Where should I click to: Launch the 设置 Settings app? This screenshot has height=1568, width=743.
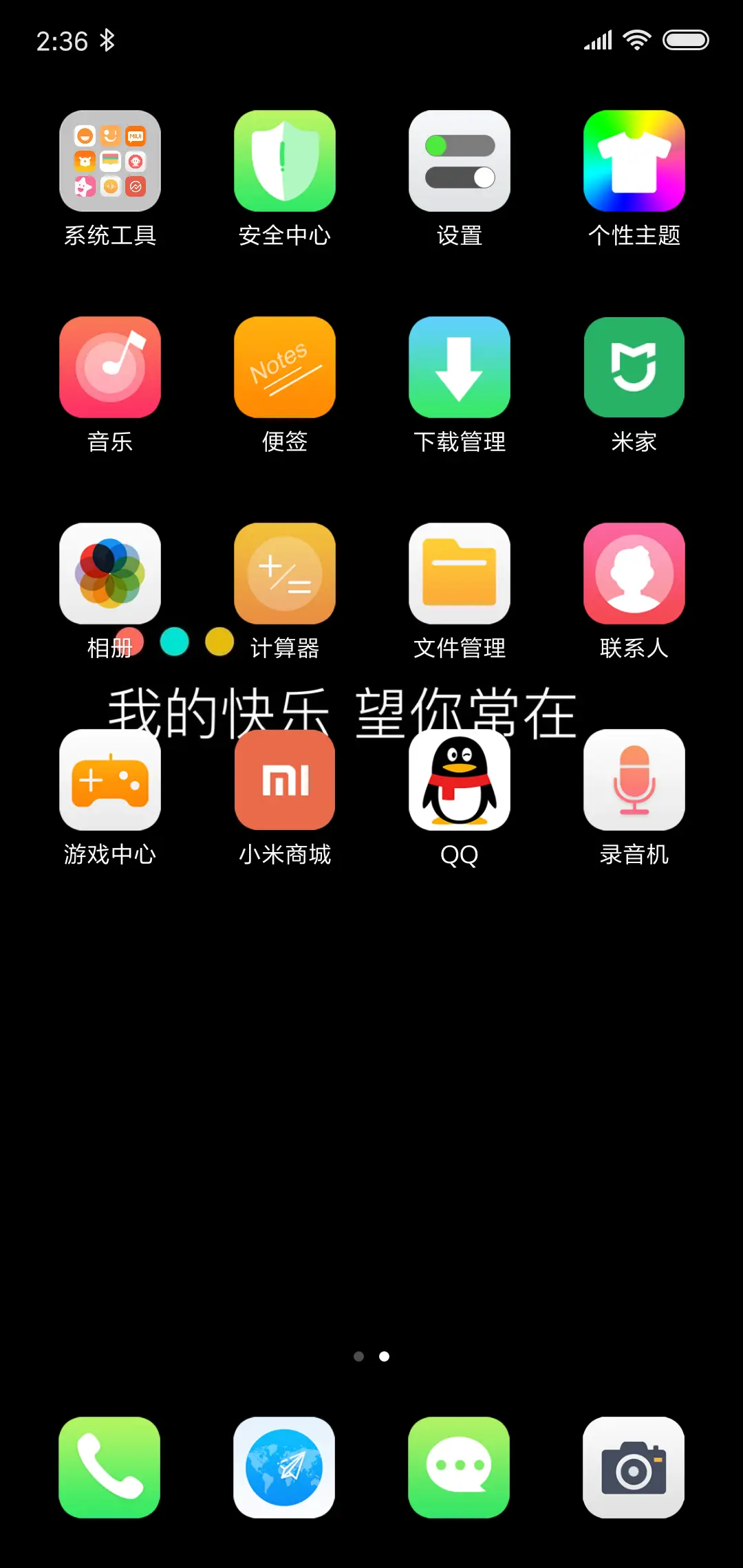coord(459,160)
